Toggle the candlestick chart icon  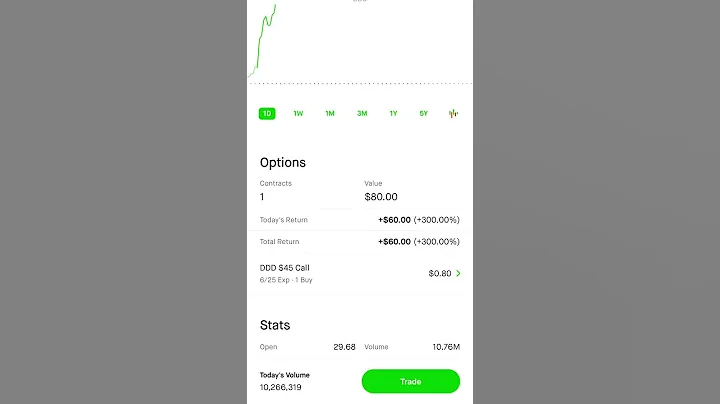[453, 114]
